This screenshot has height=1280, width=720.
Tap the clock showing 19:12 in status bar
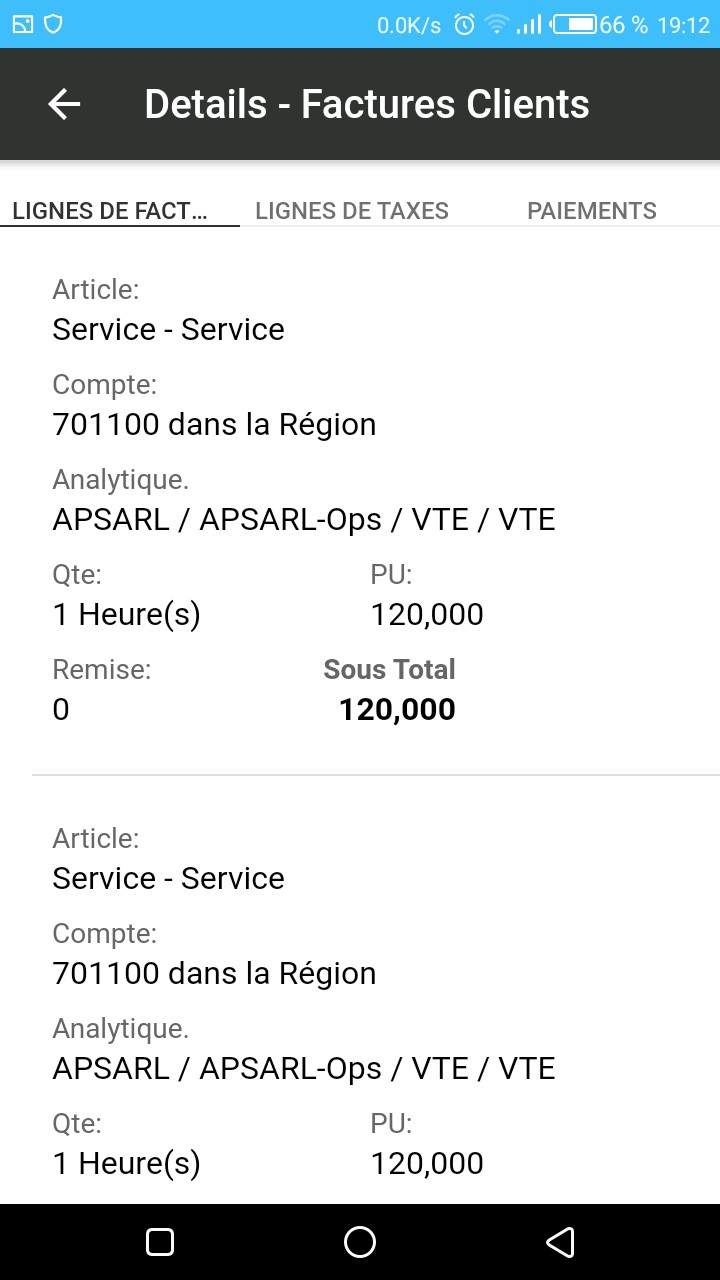684,25
